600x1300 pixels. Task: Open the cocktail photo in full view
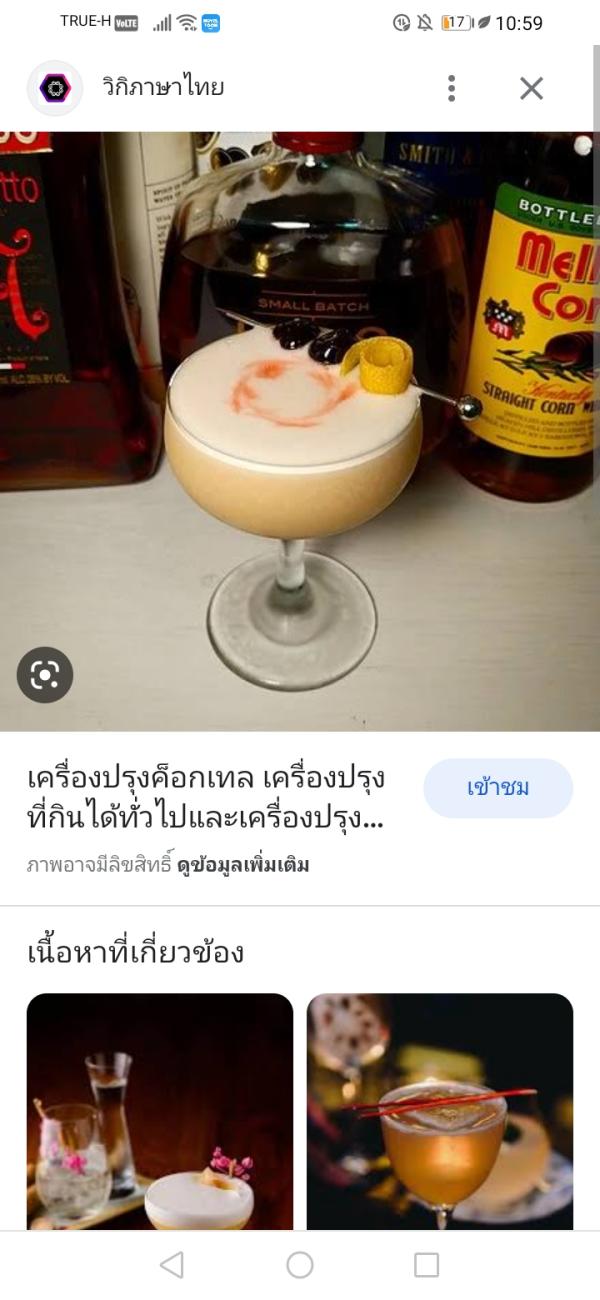(300, 430)
